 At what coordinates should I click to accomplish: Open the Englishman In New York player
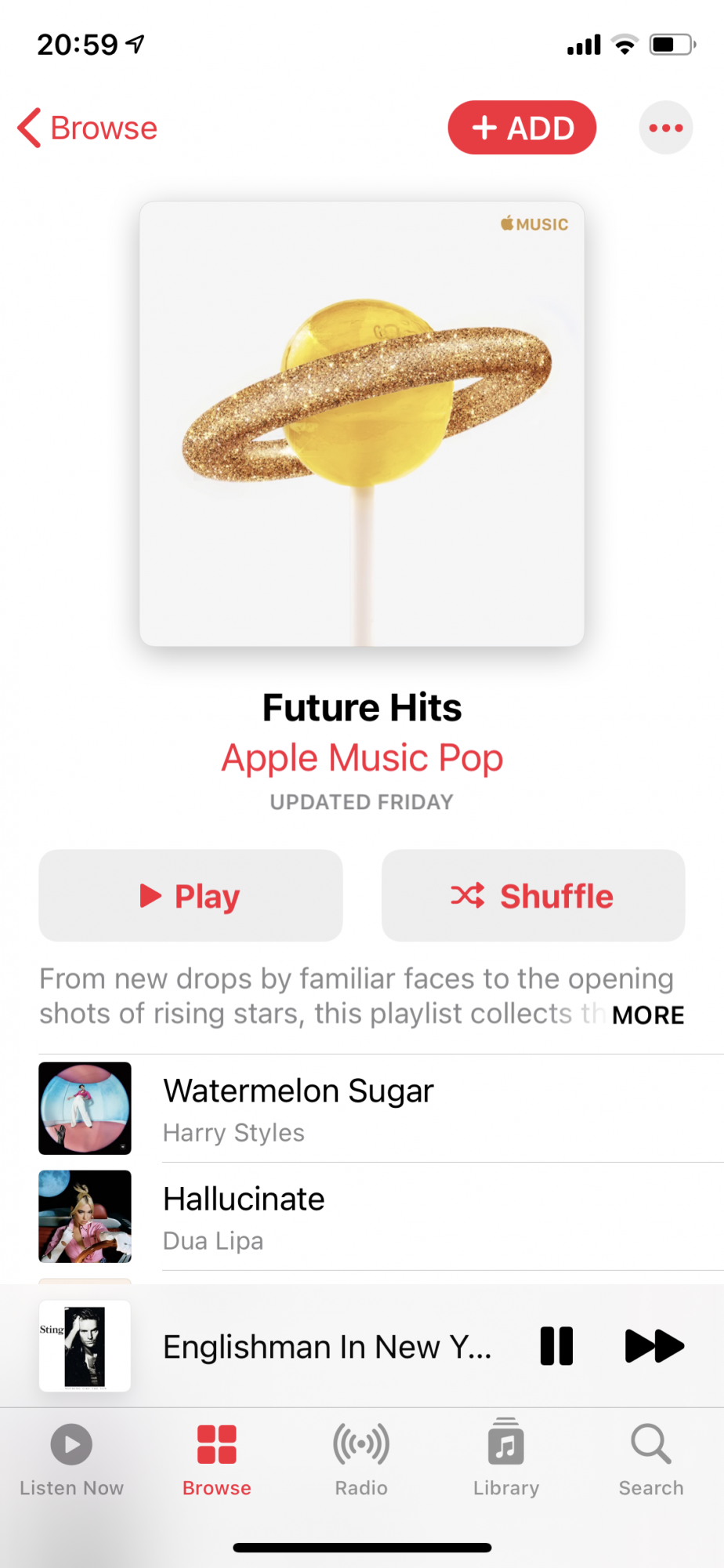327,1347
